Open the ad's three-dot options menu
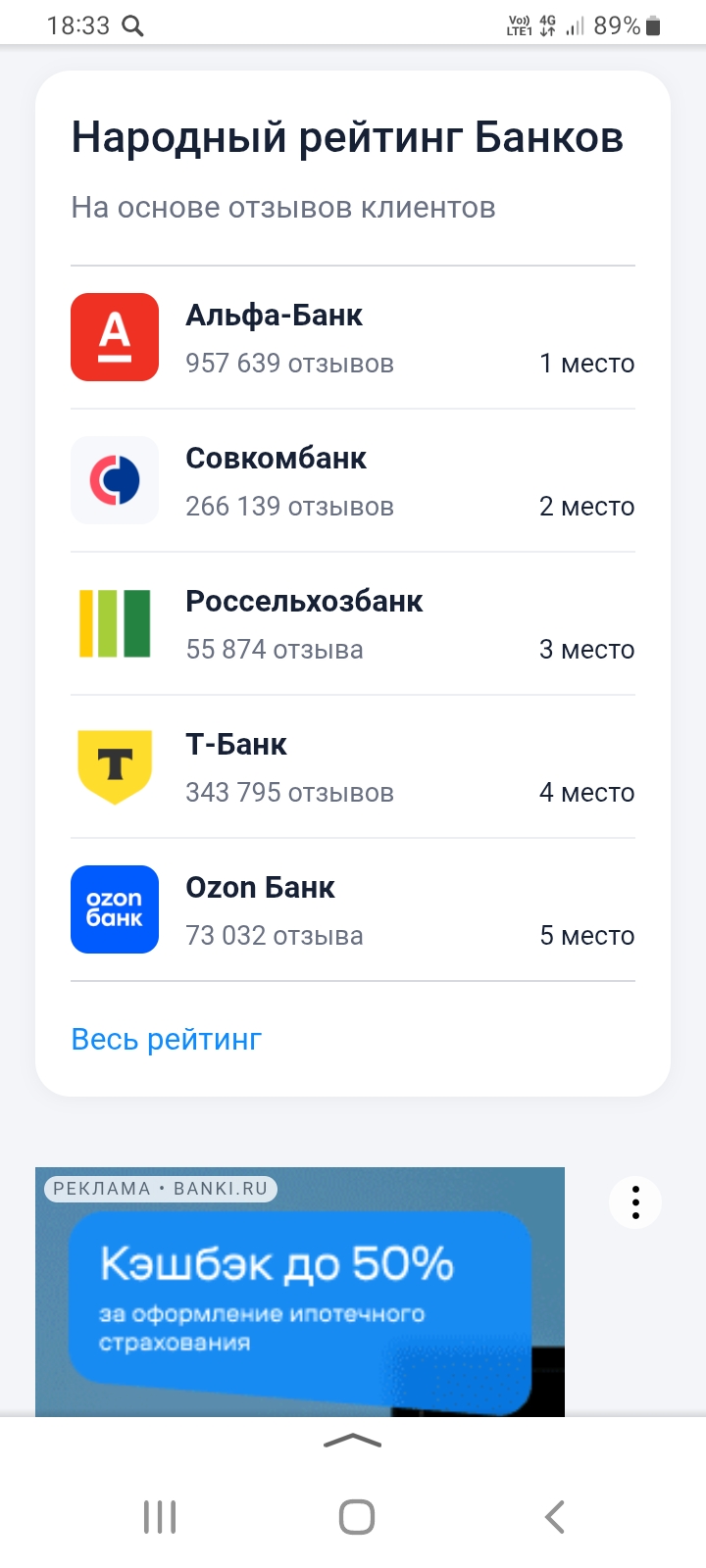 (x=635, y=1202)
